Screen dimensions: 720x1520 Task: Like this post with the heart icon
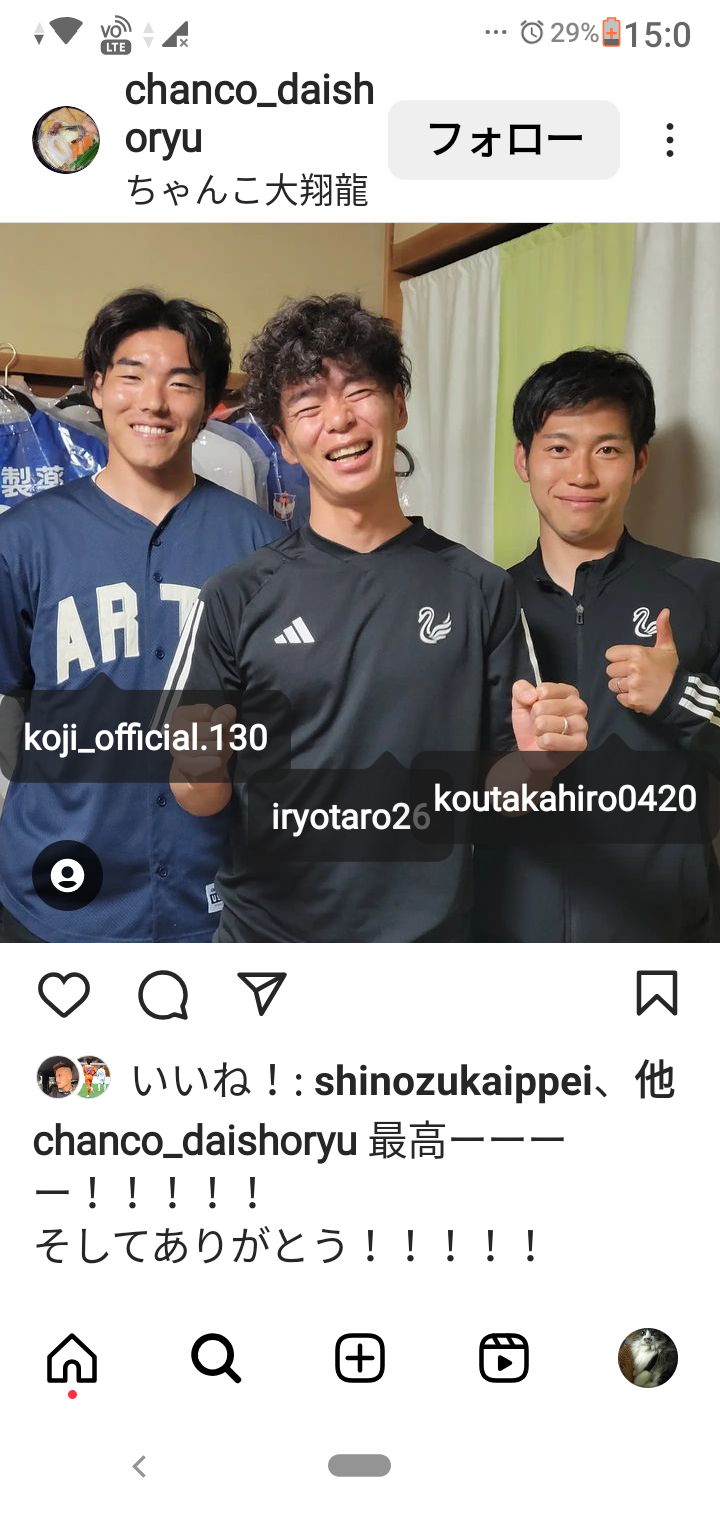click(x=64, y=994)
